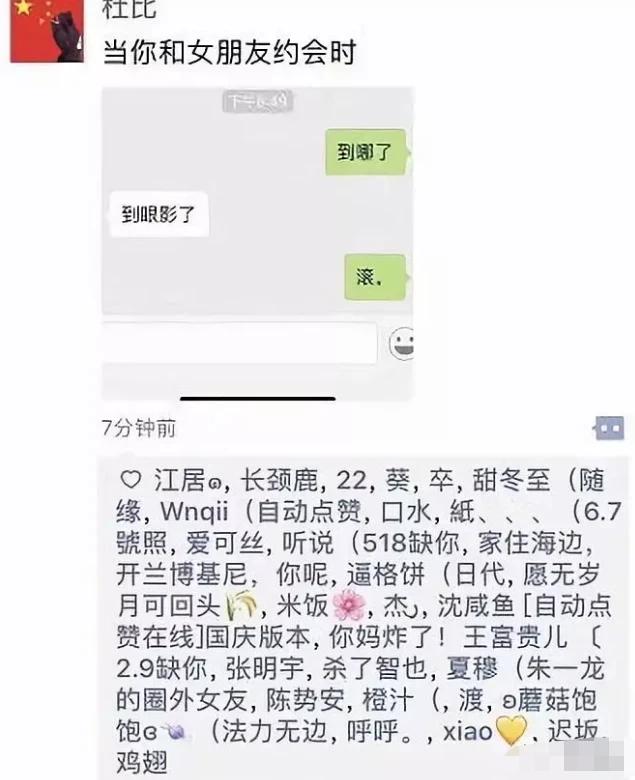This screenshot has height=780, width=635.
Task: Open the poster's profile avatar
Action: 46,28
